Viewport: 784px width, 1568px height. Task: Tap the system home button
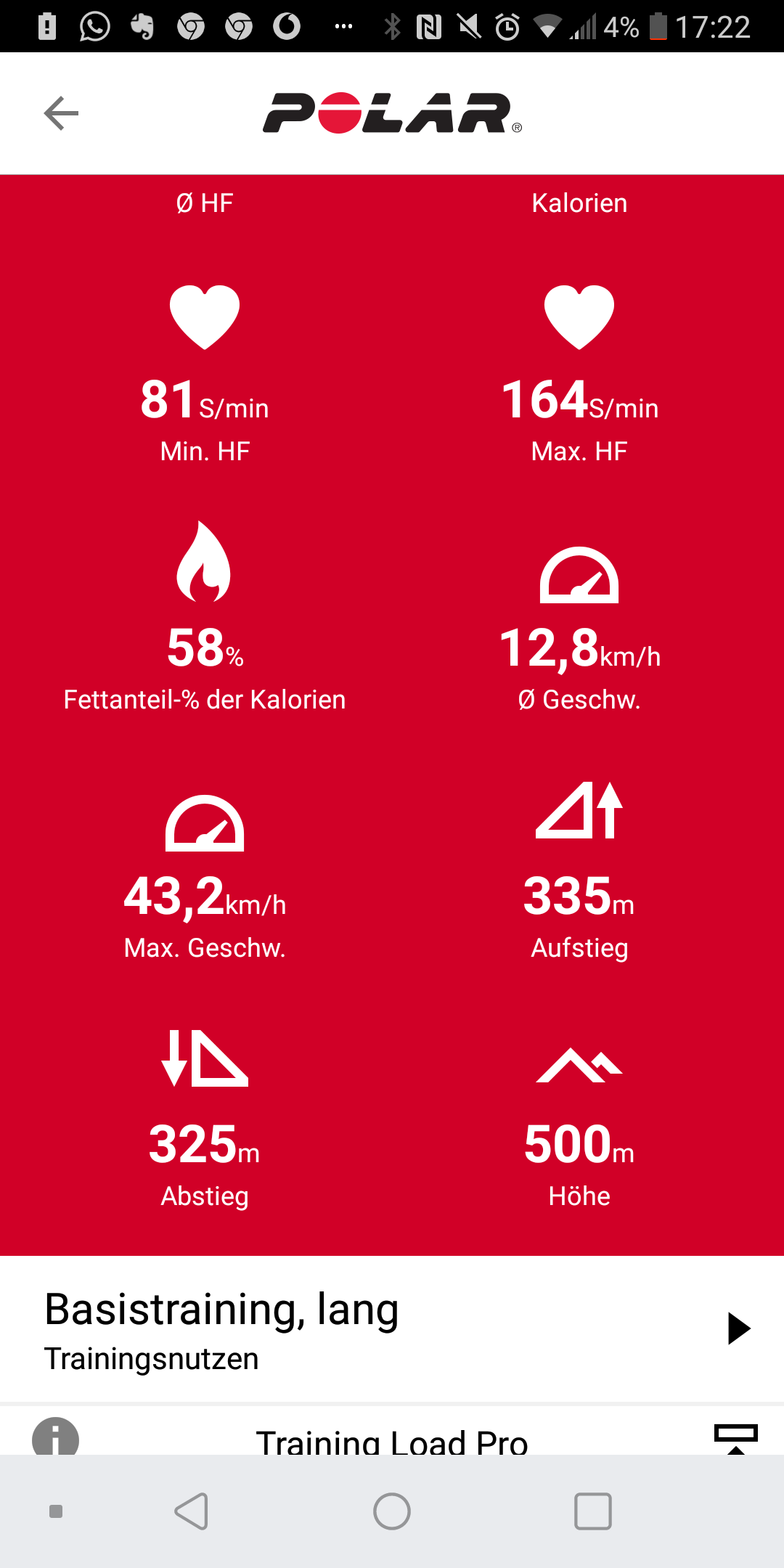[392, 1511]
